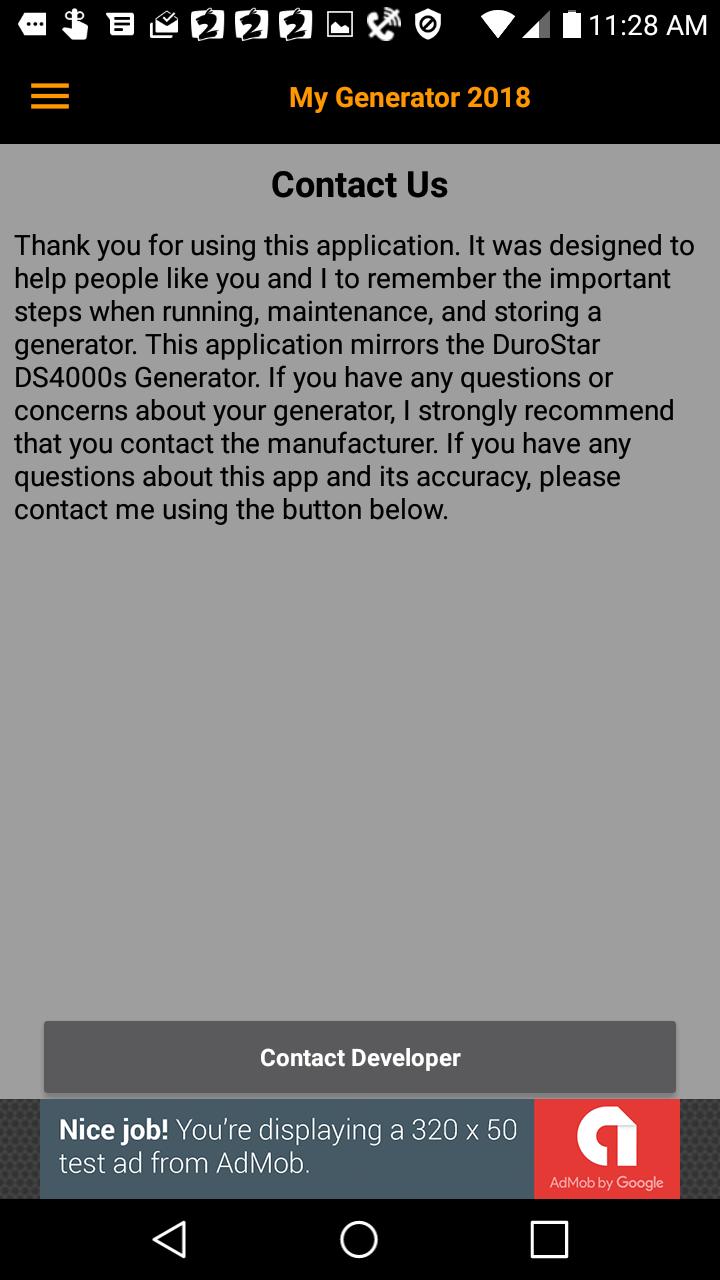
Task: Open the hamburger drawer menu
Action: [x=50, y=97]
